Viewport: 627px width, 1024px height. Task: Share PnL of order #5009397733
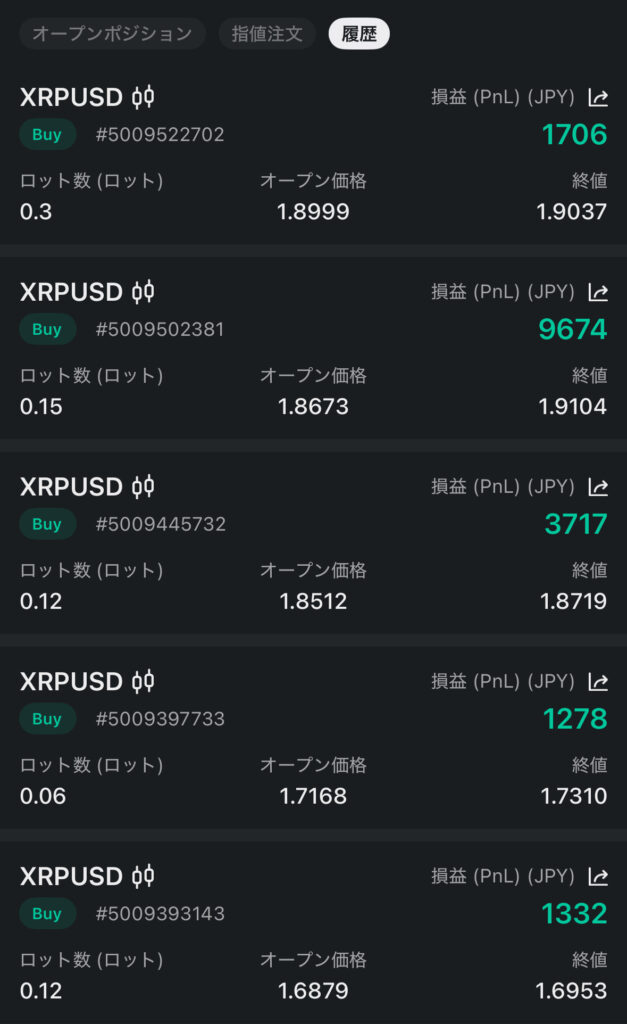click(598, 682)
